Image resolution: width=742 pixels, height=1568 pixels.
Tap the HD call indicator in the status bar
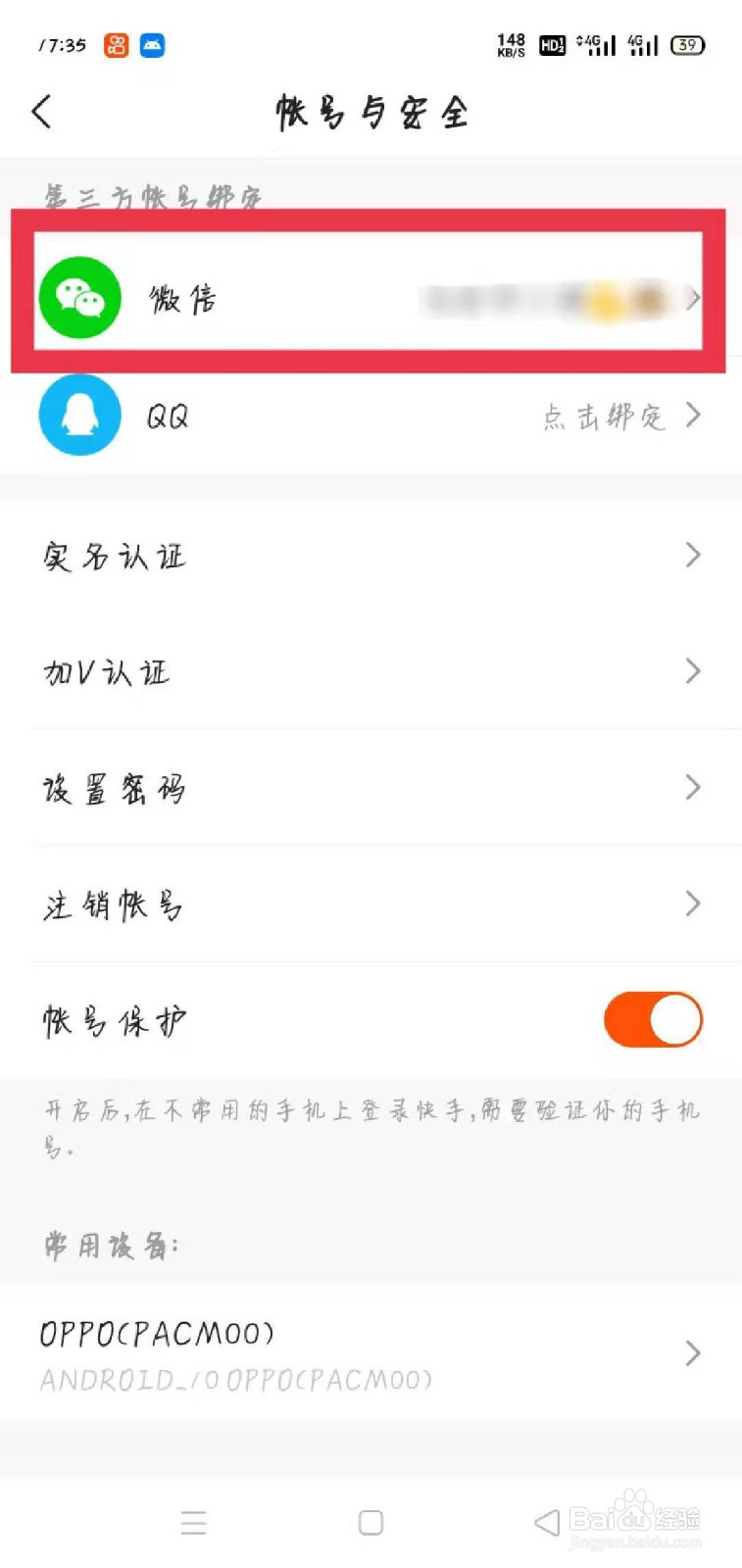point(552,45)
